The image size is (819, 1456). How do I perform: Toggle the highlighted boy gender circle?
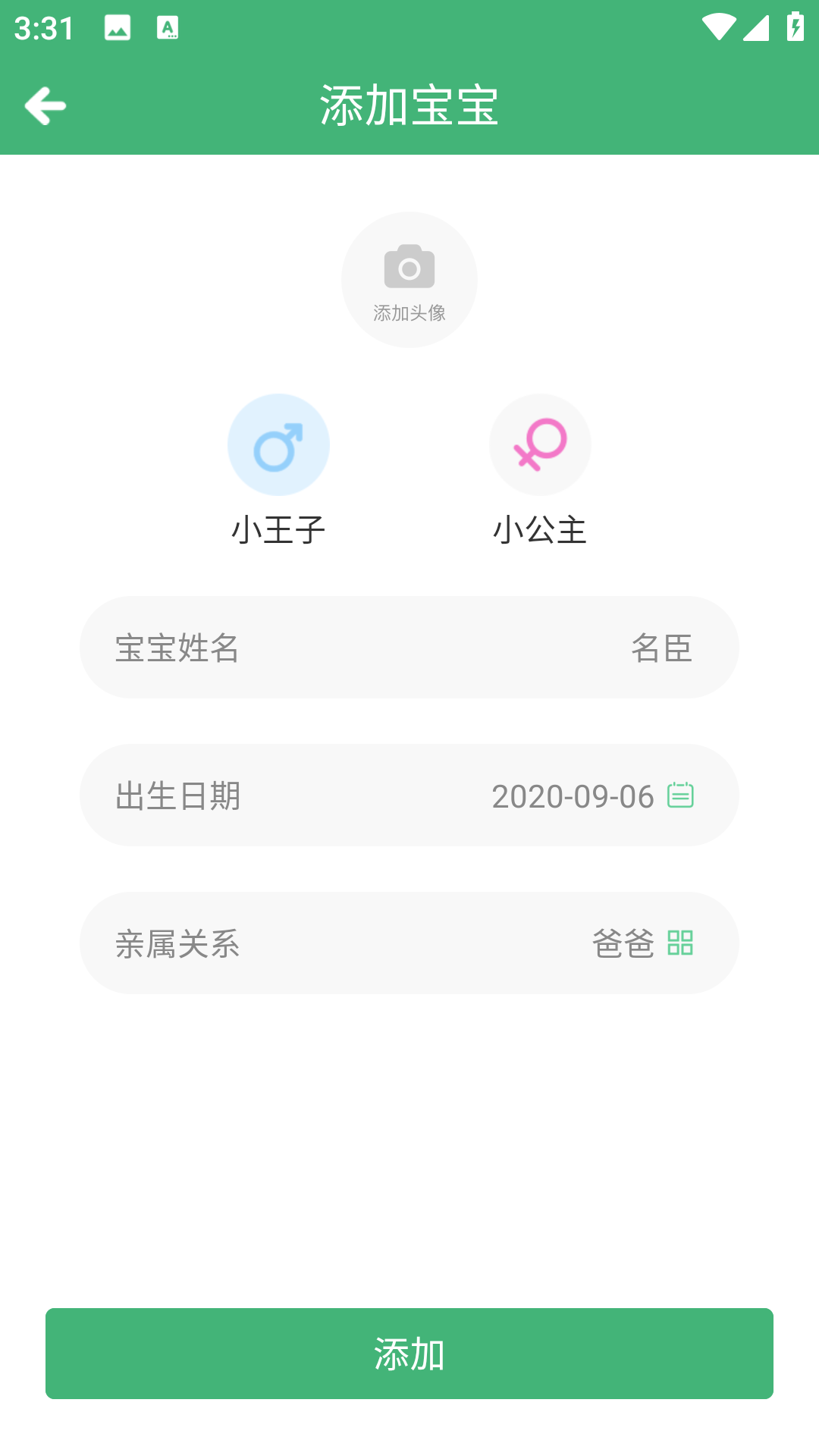coord(278,445)
